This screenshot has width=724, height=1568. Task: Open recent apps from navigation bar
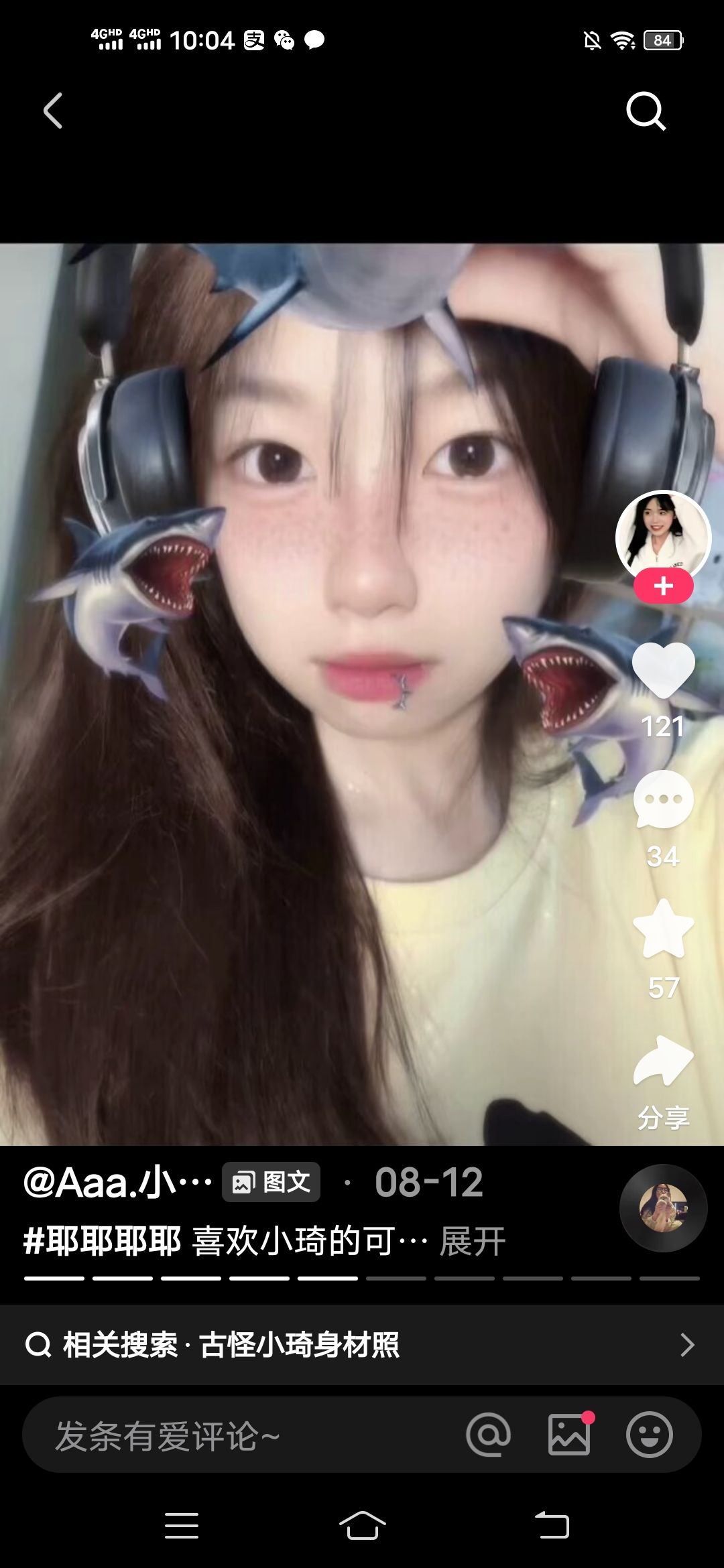point(181,1526)
